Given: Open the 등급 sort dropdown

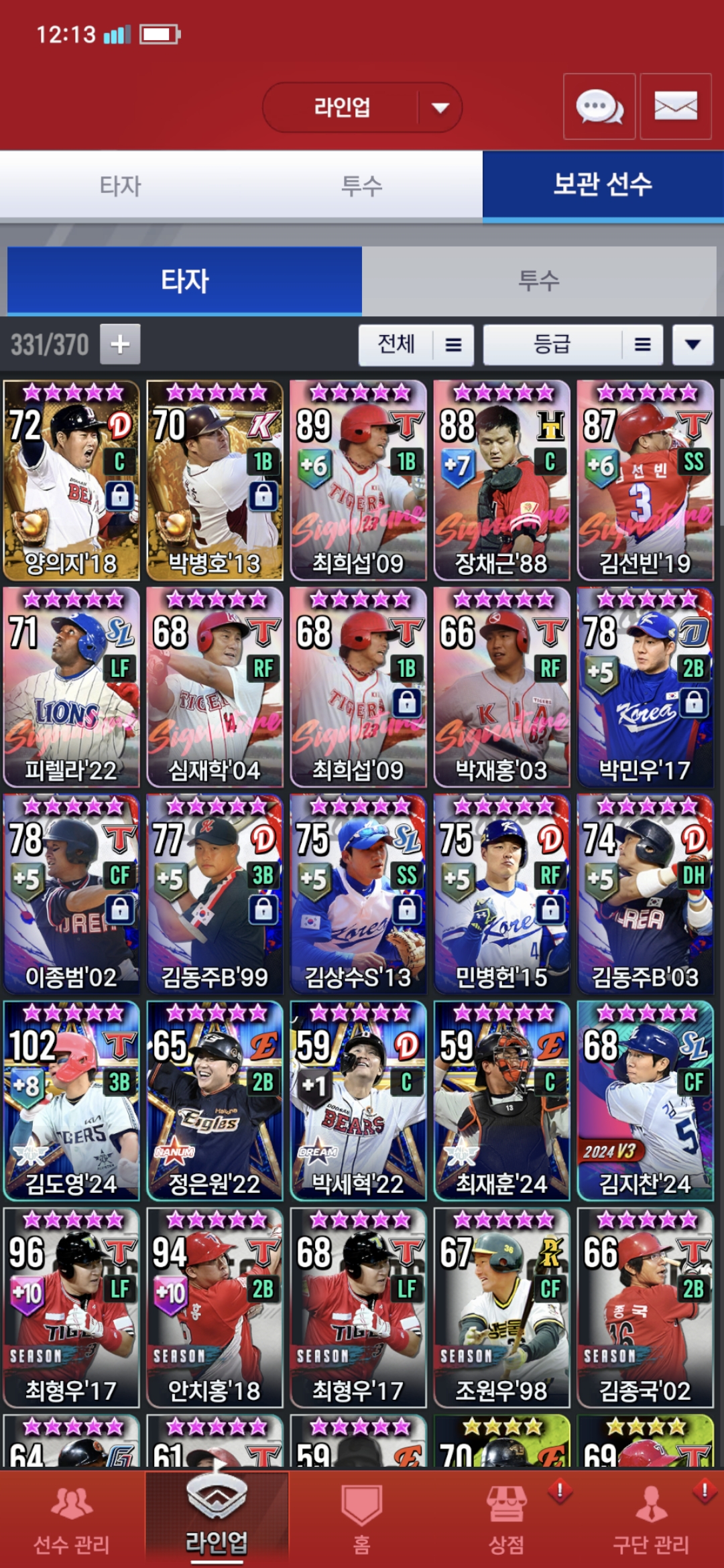Looking at the screenshot, I should click(572, 345).
